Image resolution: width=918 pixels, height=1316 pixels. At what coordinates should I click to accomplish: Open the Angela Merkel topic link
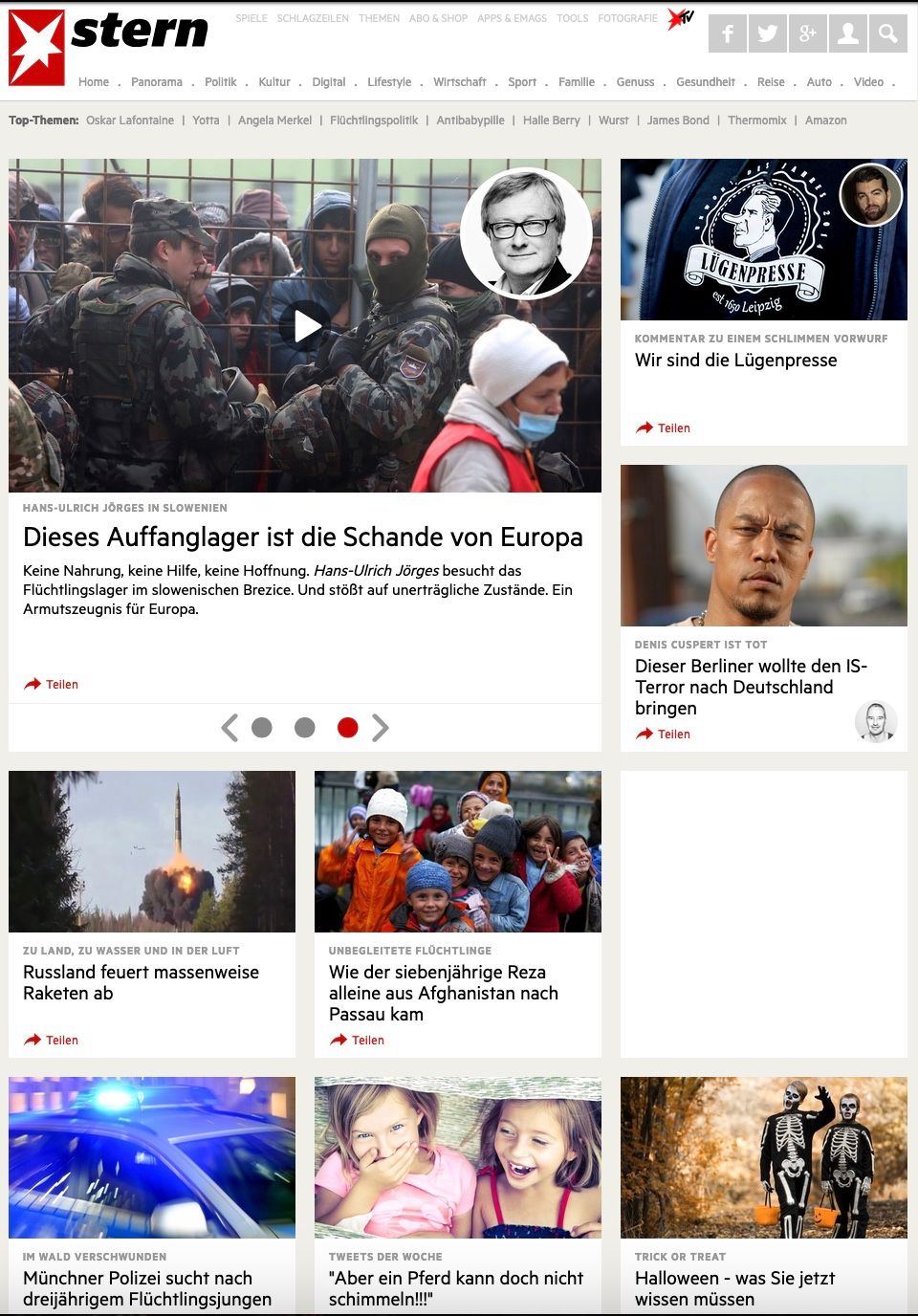pos(274,121)
